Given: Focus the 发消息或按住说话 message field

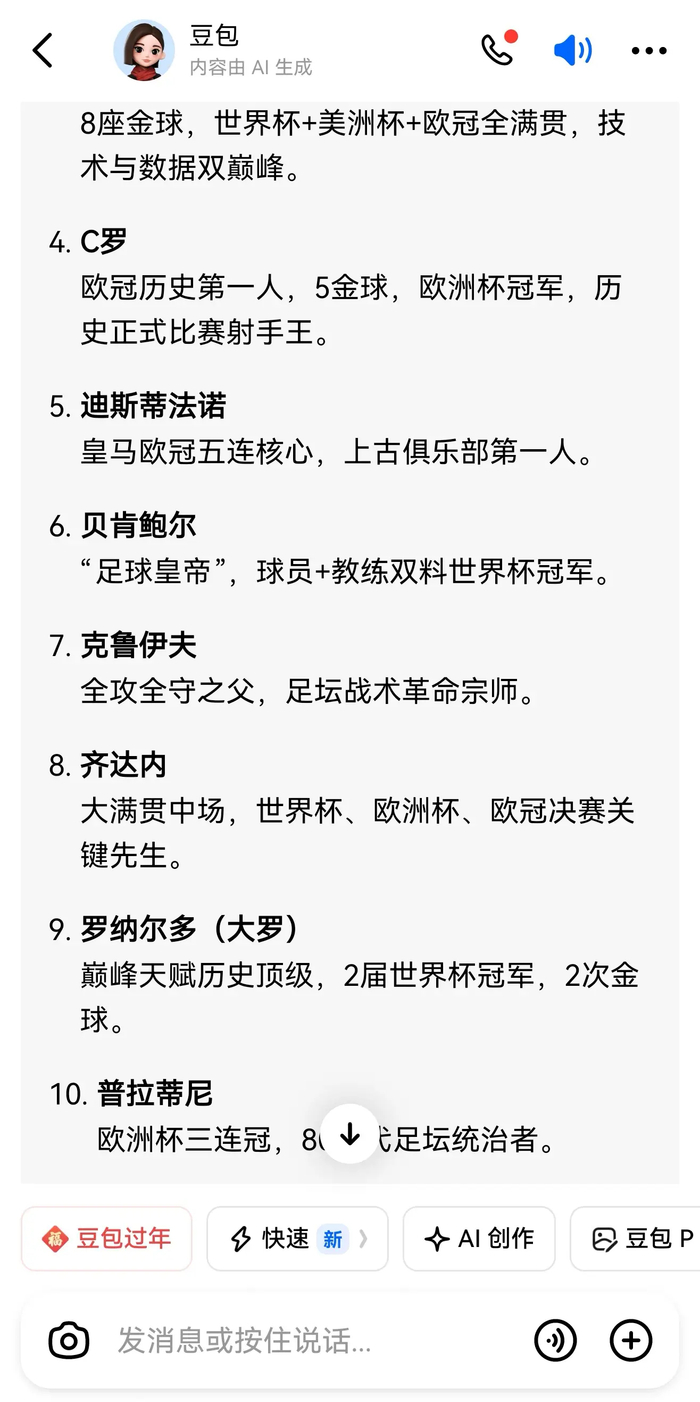Looking at the screenshot, I should tap(300, 1341).
